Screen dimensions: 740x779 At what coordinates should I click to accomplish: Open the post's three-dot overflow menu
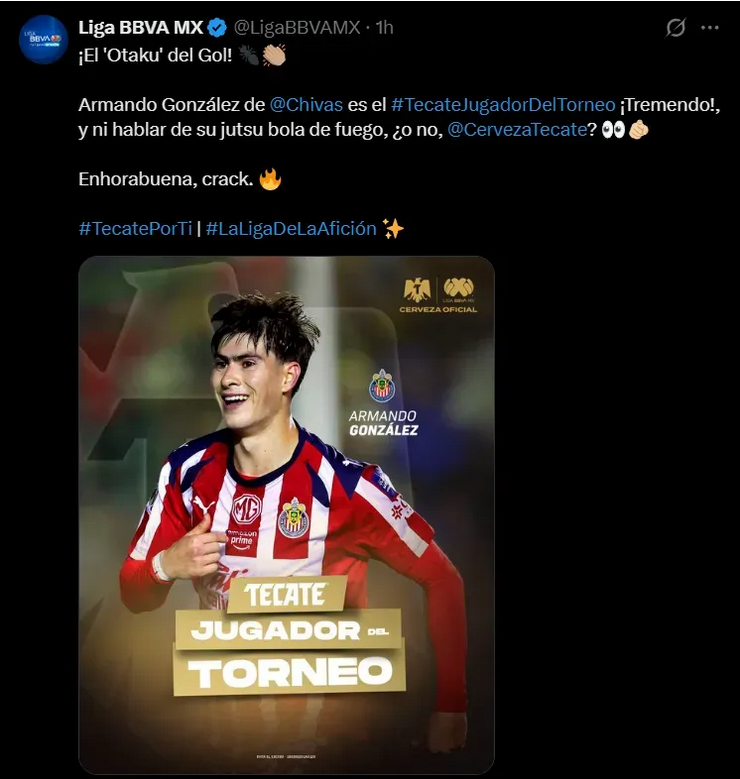[x=710, y=28]
